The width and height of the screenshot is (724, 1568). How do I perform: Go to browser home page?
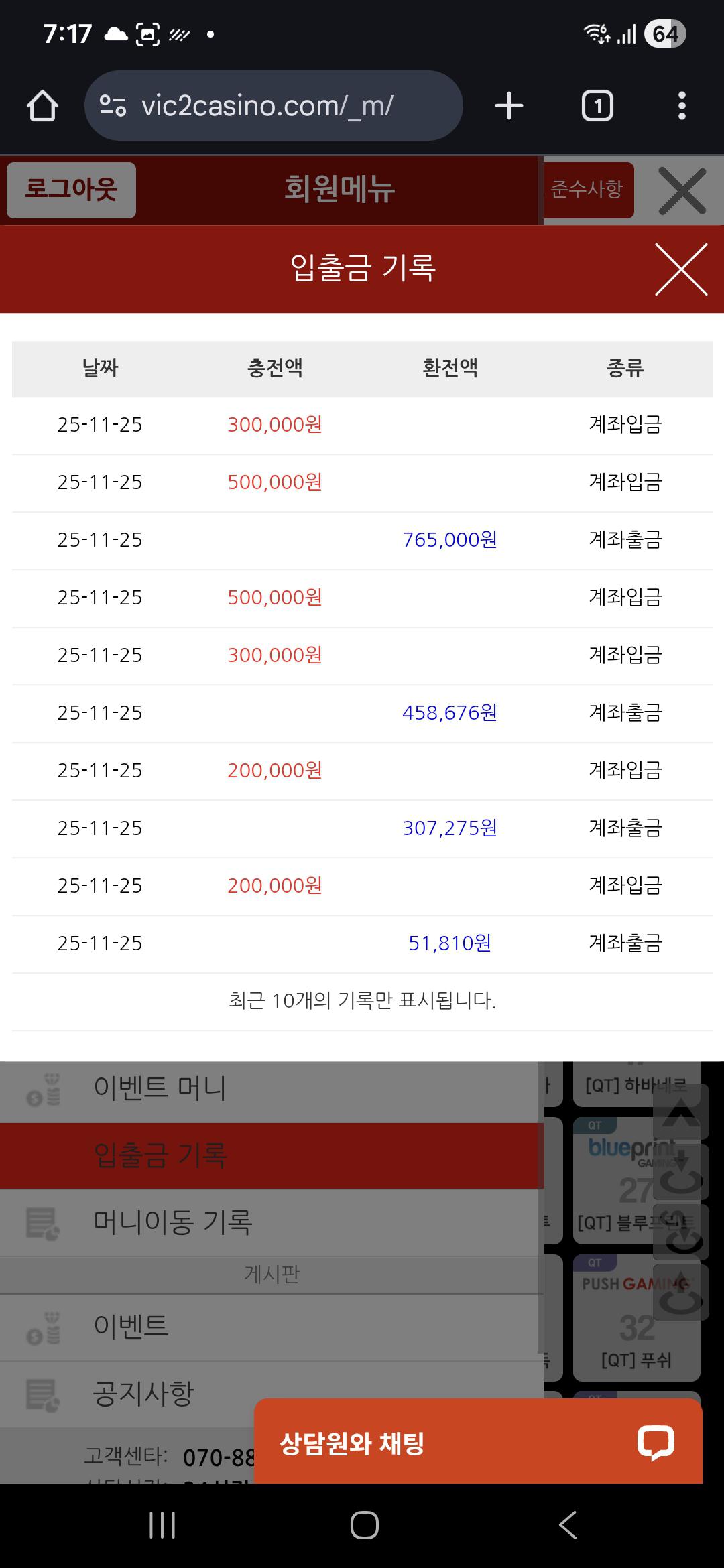coord(42,106)
